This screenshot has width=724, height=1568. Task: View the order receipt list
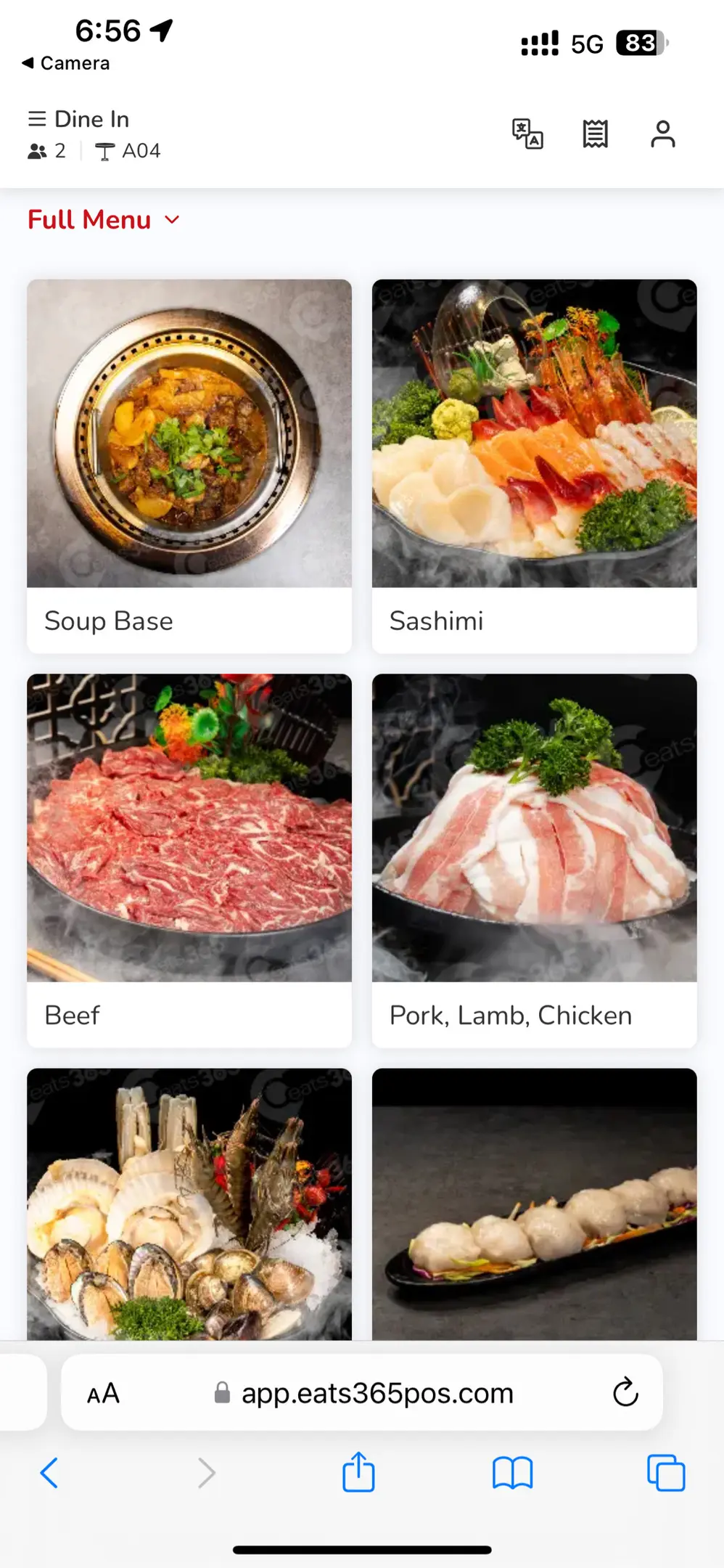click(595, 134)
